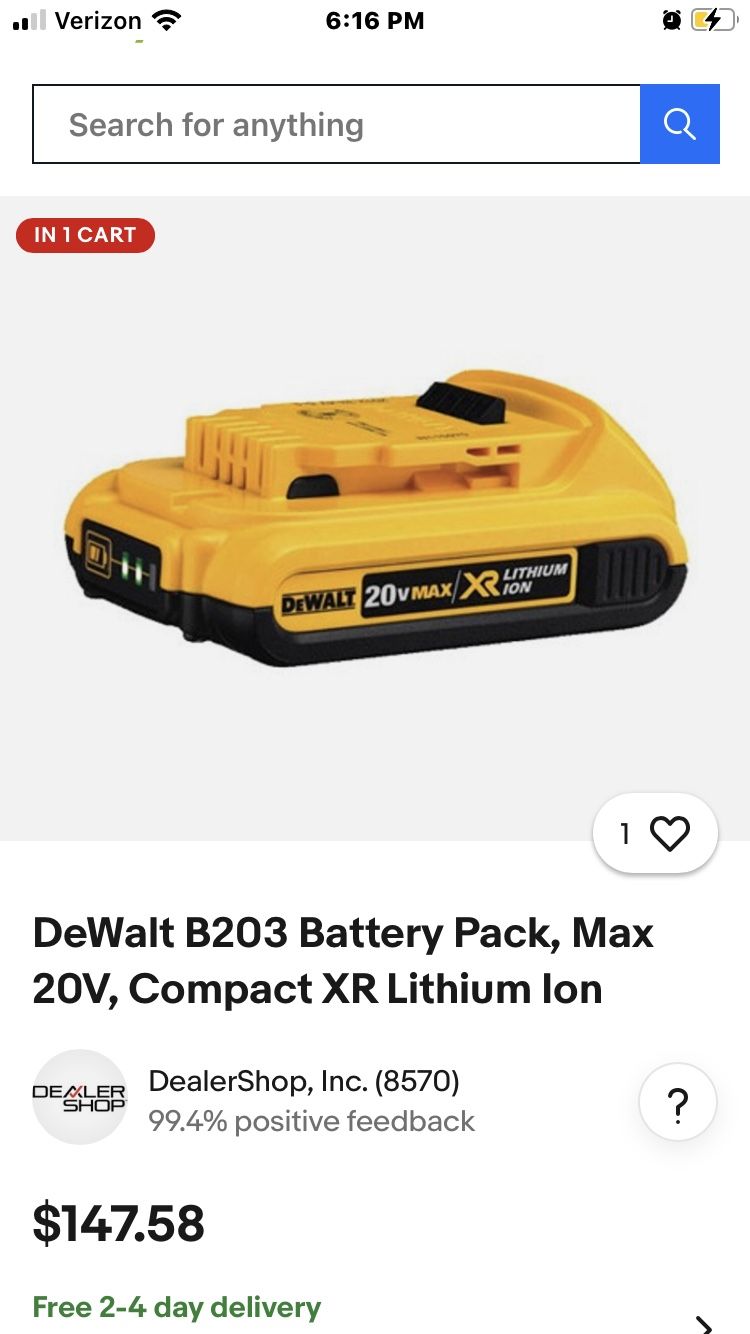Open the question mark help button
Viewport: 750px width, 1334px height.
677,1104
